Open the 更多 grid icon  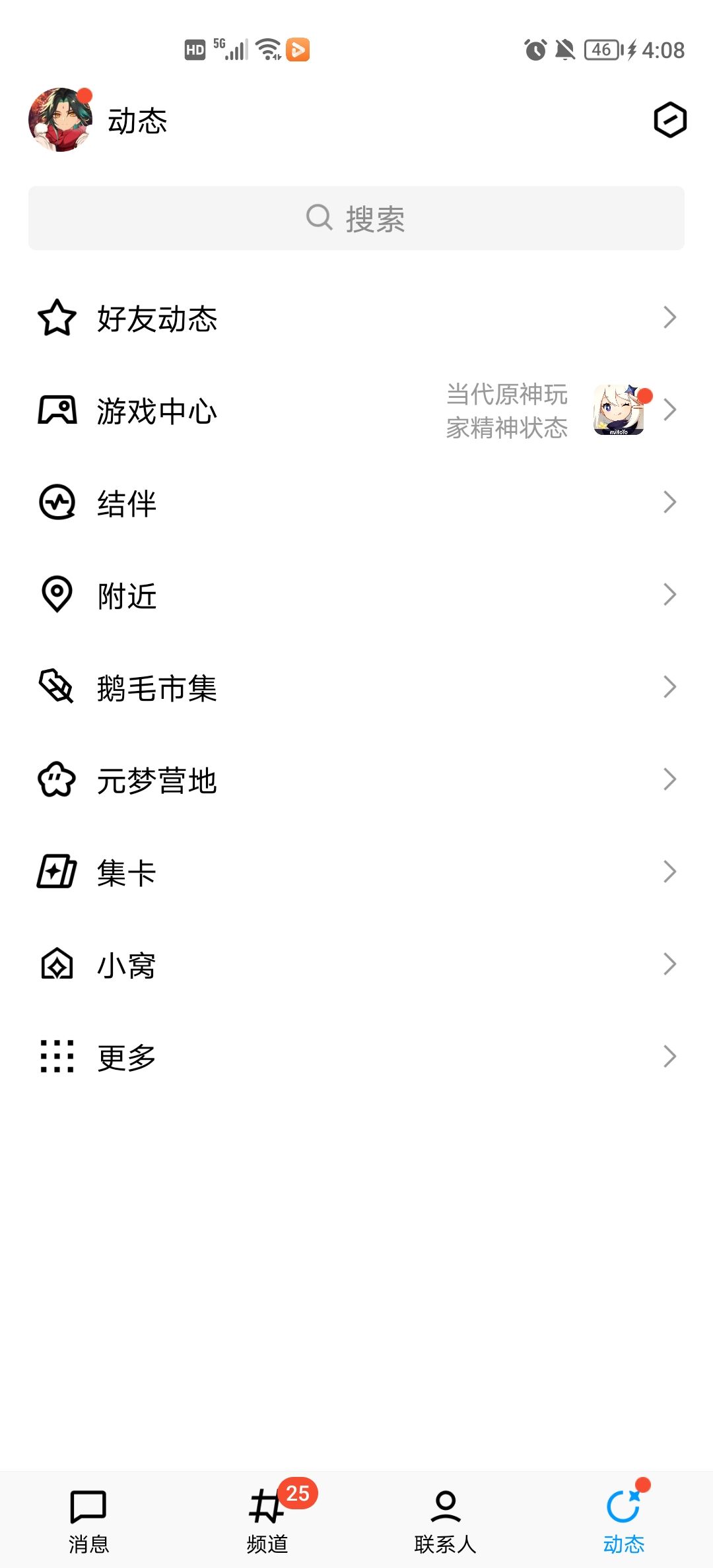pos(57,1057)
